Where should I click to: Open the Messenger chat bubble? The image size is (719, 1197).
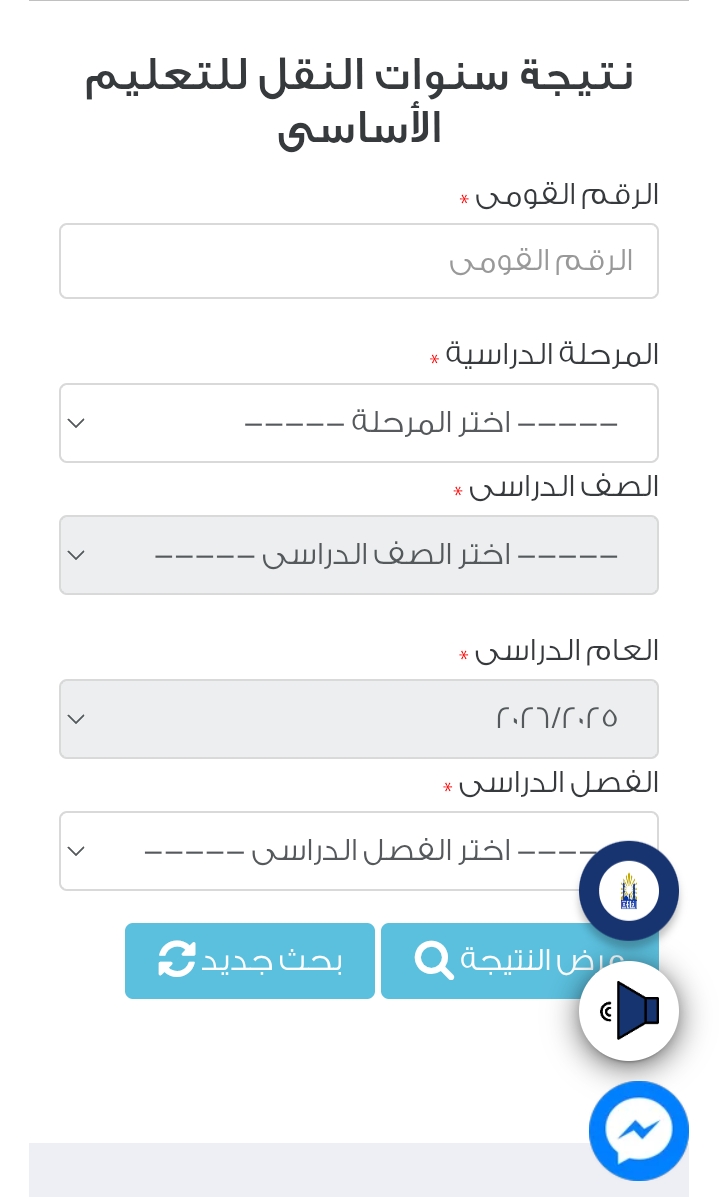point(638,1131)
